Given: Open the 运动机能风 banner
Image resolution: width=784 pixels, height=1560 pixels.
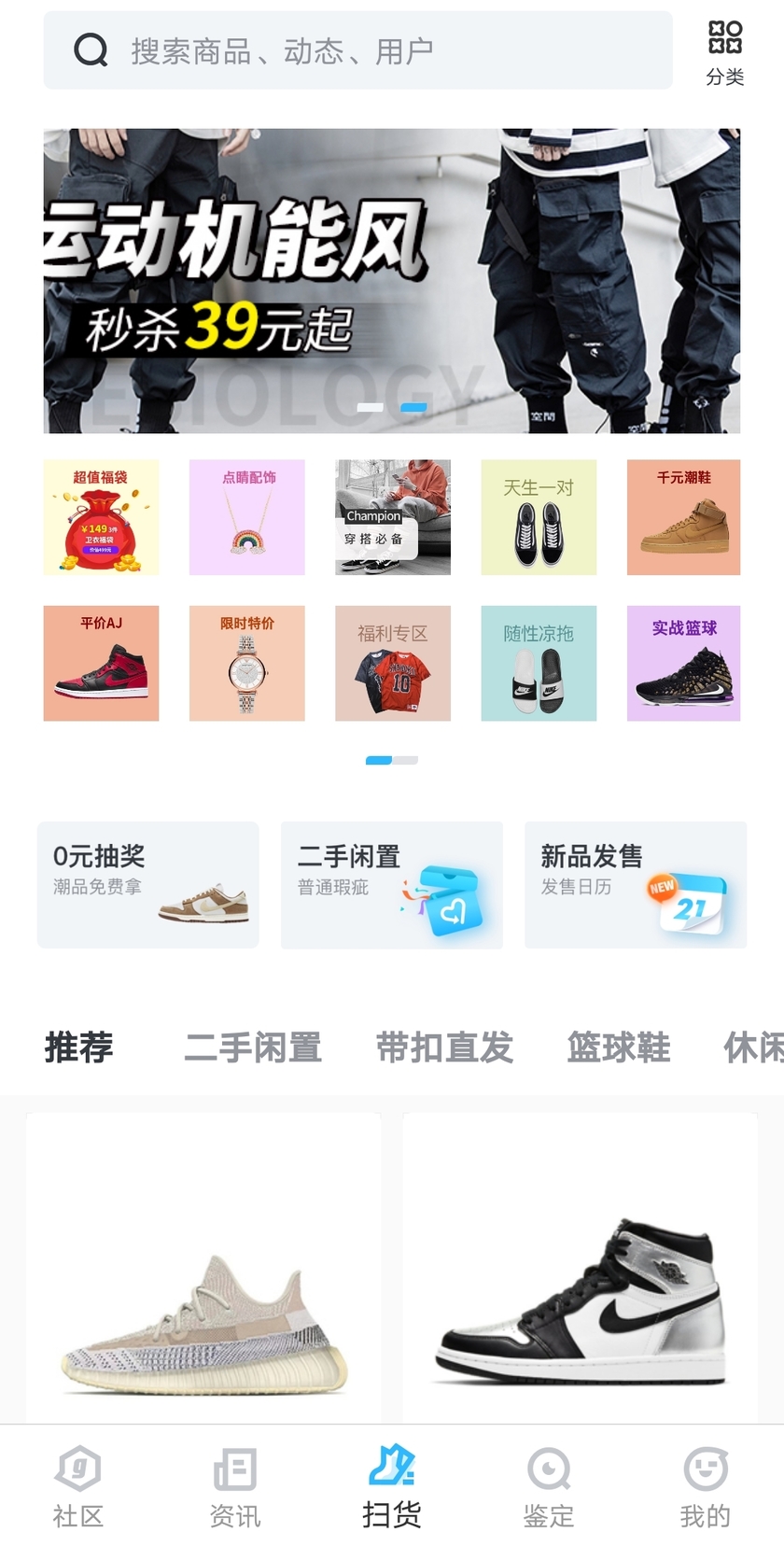Looking at the screenshot, I should click(x=392, y=280).
